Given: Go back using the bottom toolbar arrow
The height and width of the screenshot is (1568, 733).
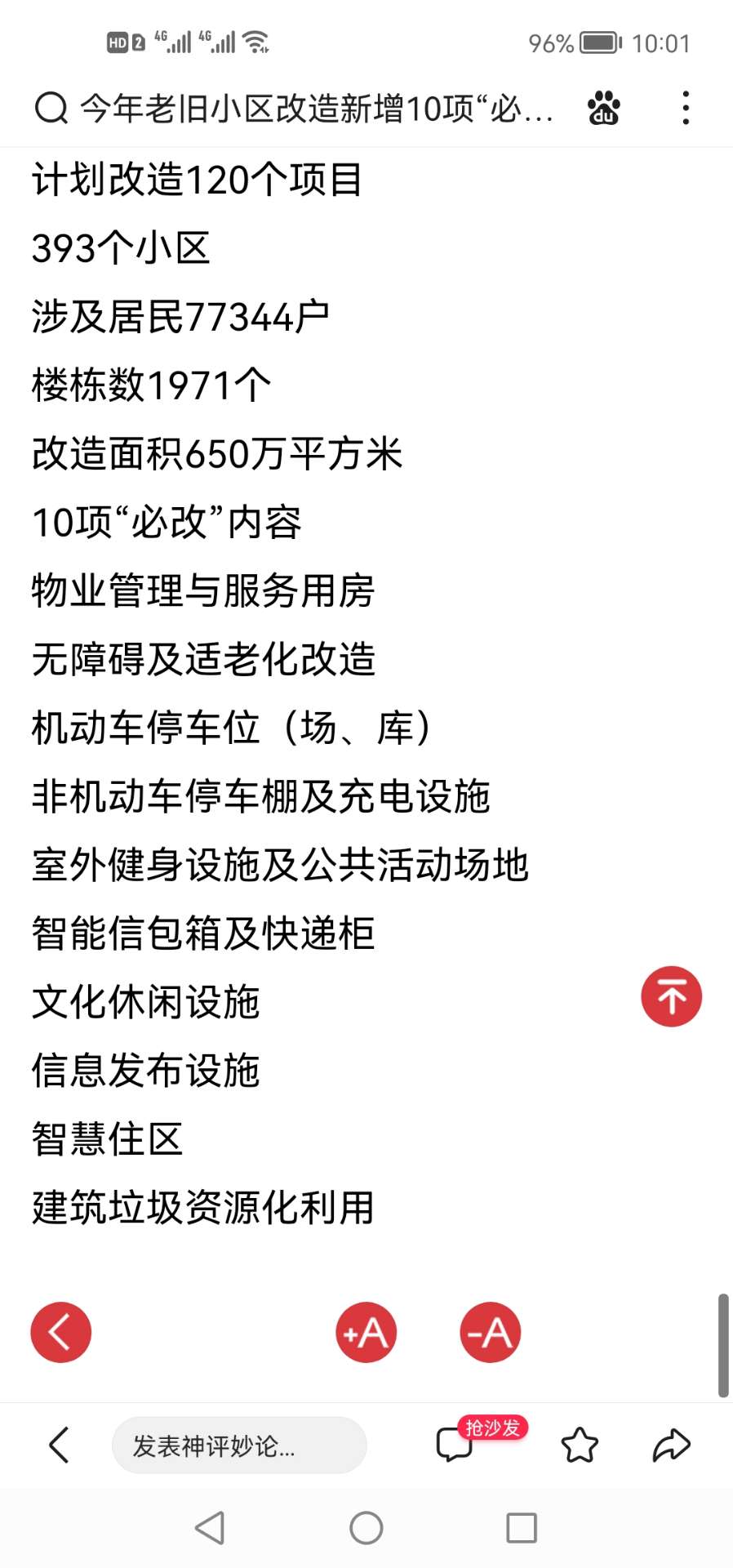Looking at the screenshot, I should 60,1445.
